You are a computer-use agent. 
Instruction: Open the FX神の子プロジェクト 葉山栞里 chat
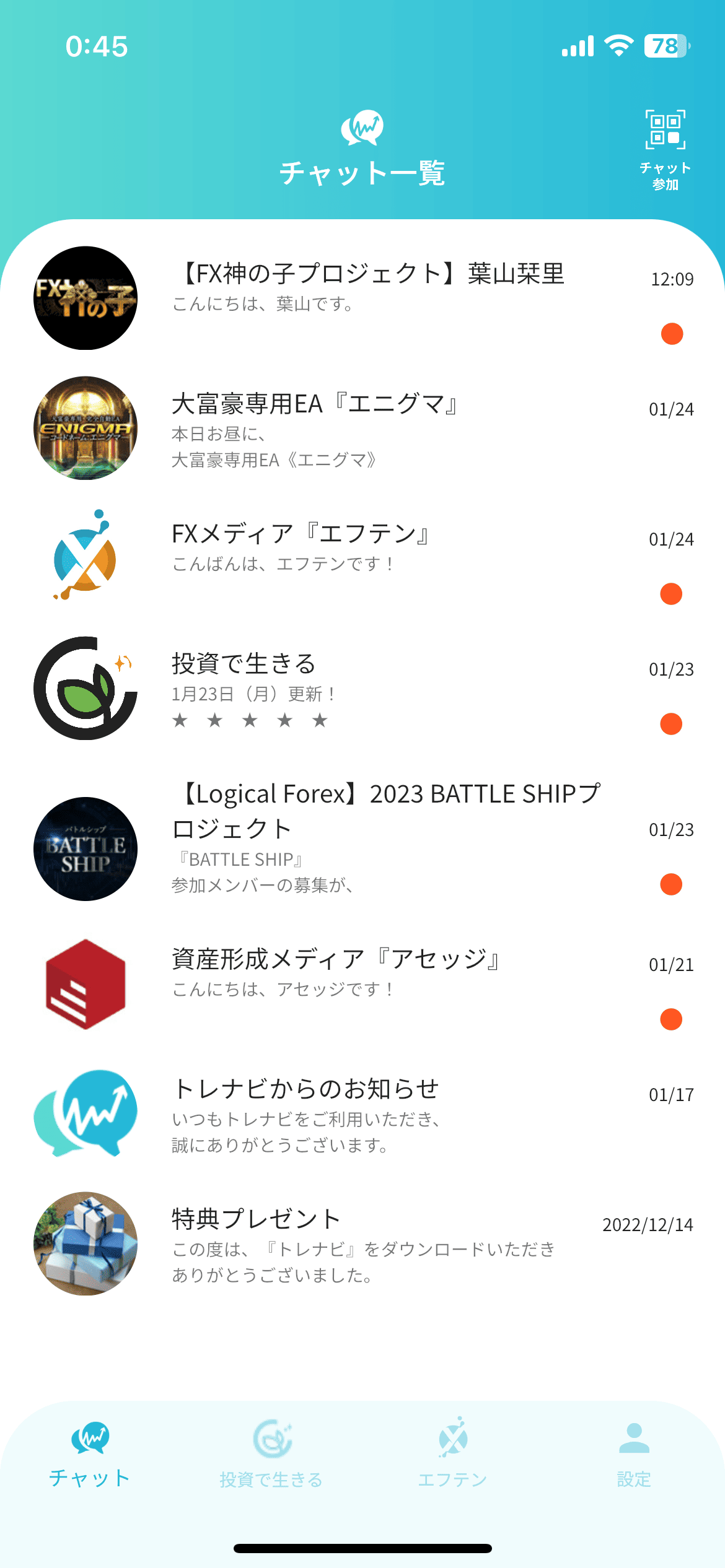372,298
